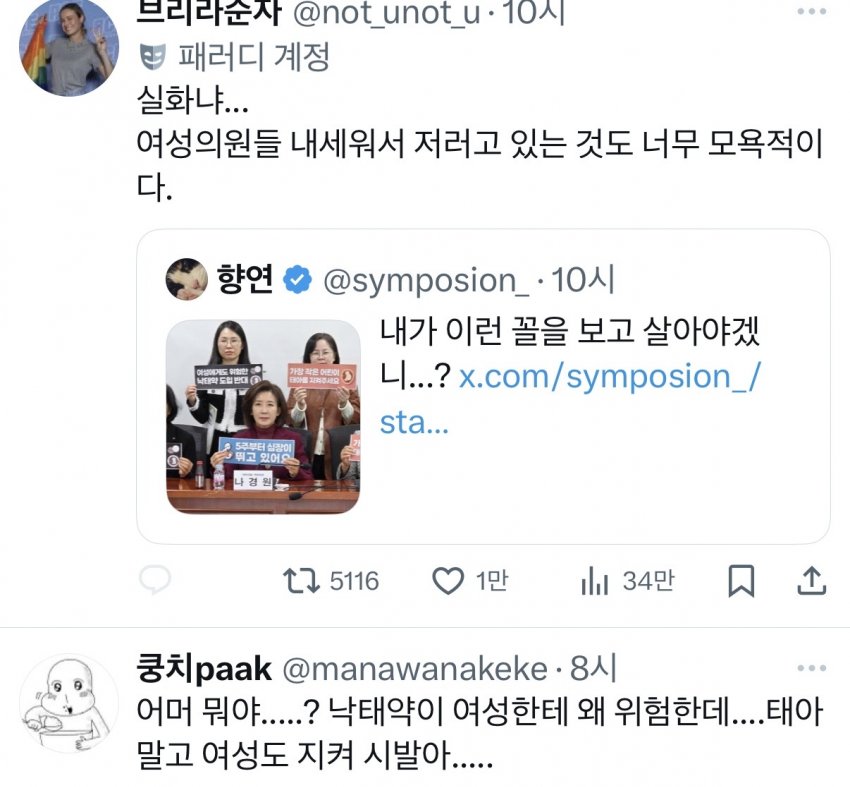This screenshot has height=787, width=850.
Task: Share 브리라순자's tweet
Action: 812,580
